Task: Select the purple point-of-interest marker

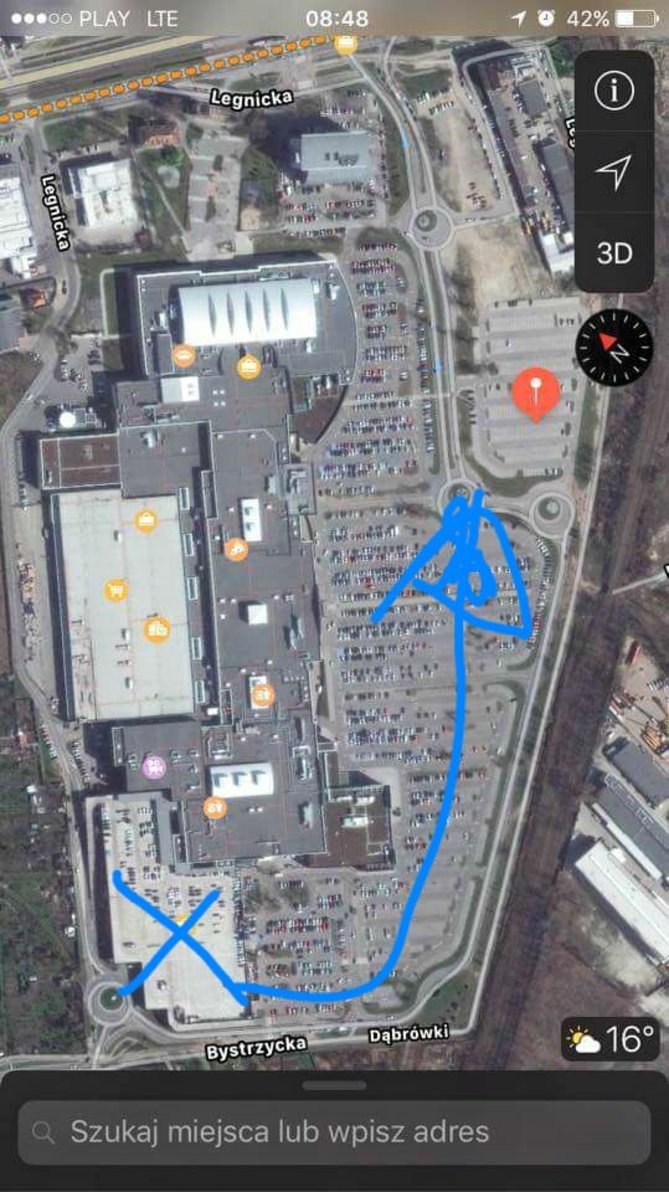Action: coord(154,767)
